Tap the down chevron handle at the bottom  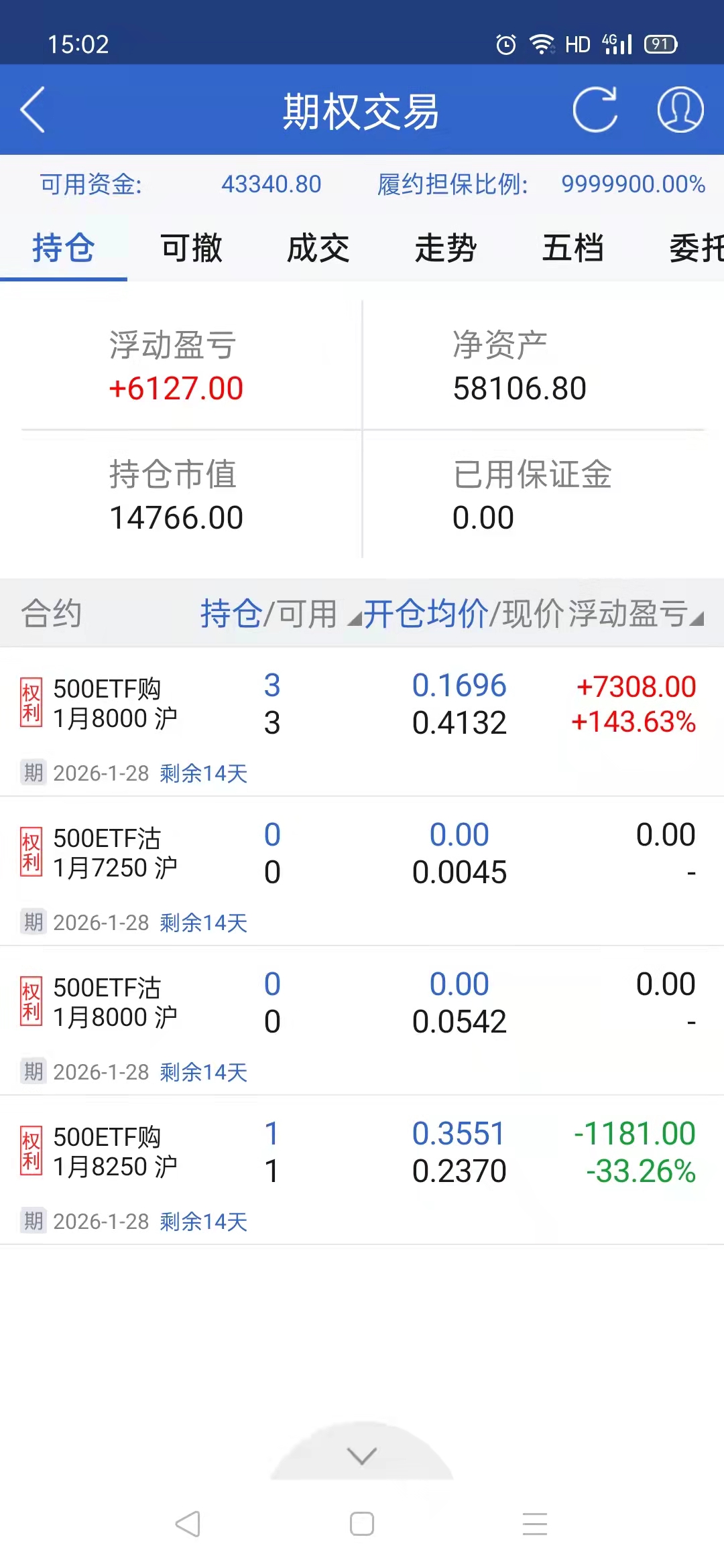362,1455
